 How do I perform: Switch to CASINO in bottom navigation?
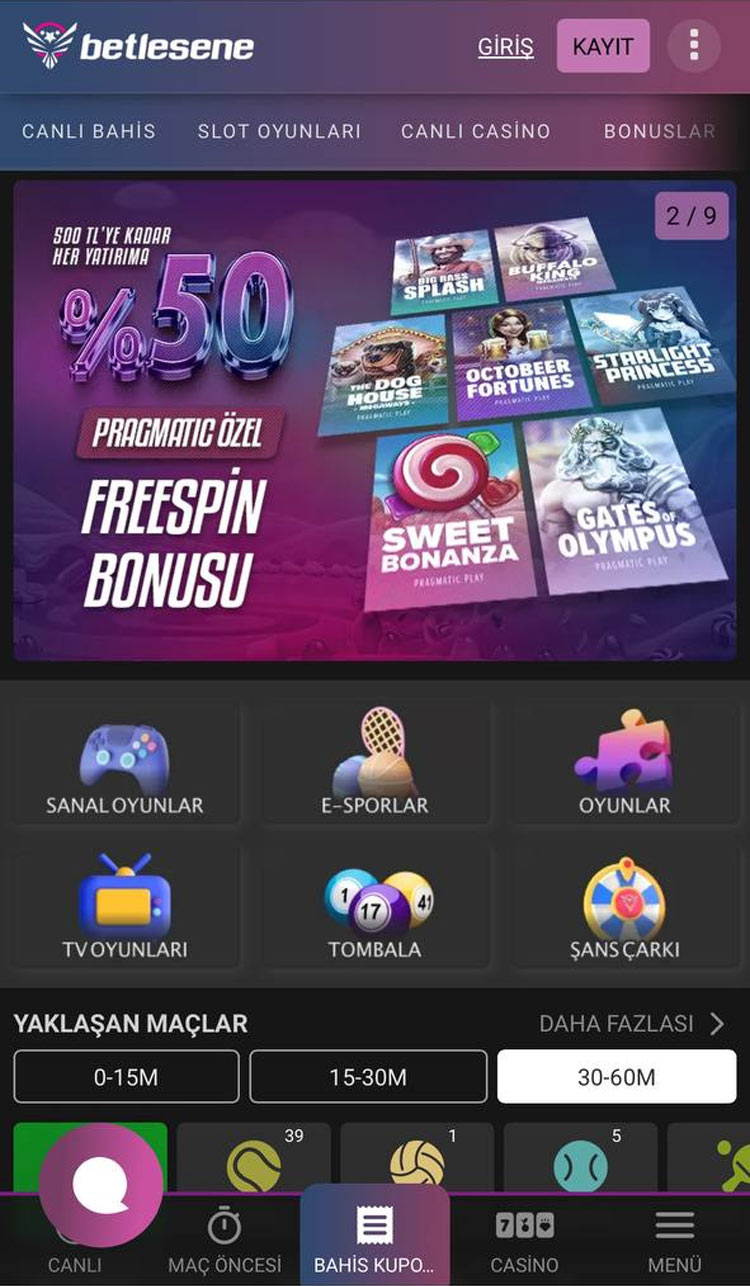(524, 1240)
